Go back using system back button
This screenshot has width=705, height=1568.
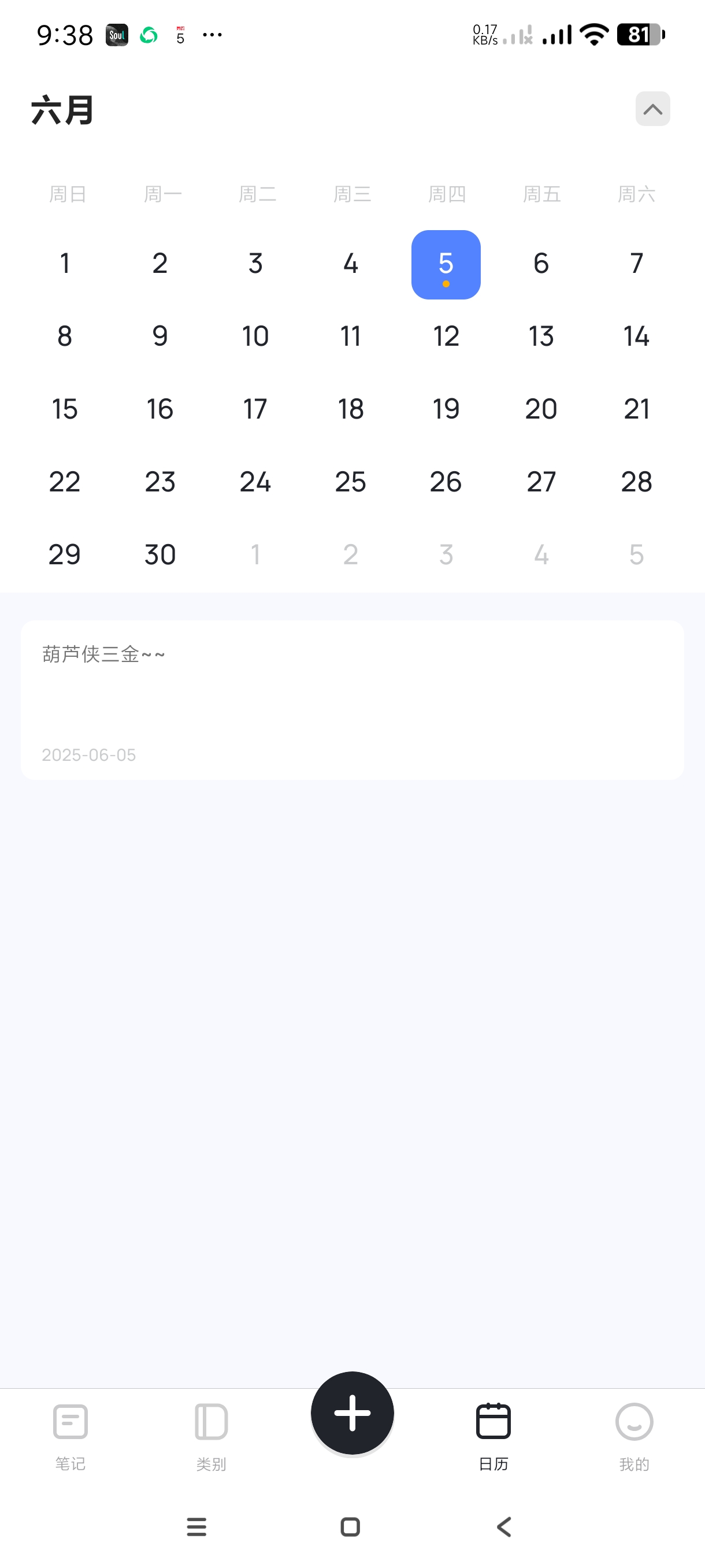[x=504, y=1526]
